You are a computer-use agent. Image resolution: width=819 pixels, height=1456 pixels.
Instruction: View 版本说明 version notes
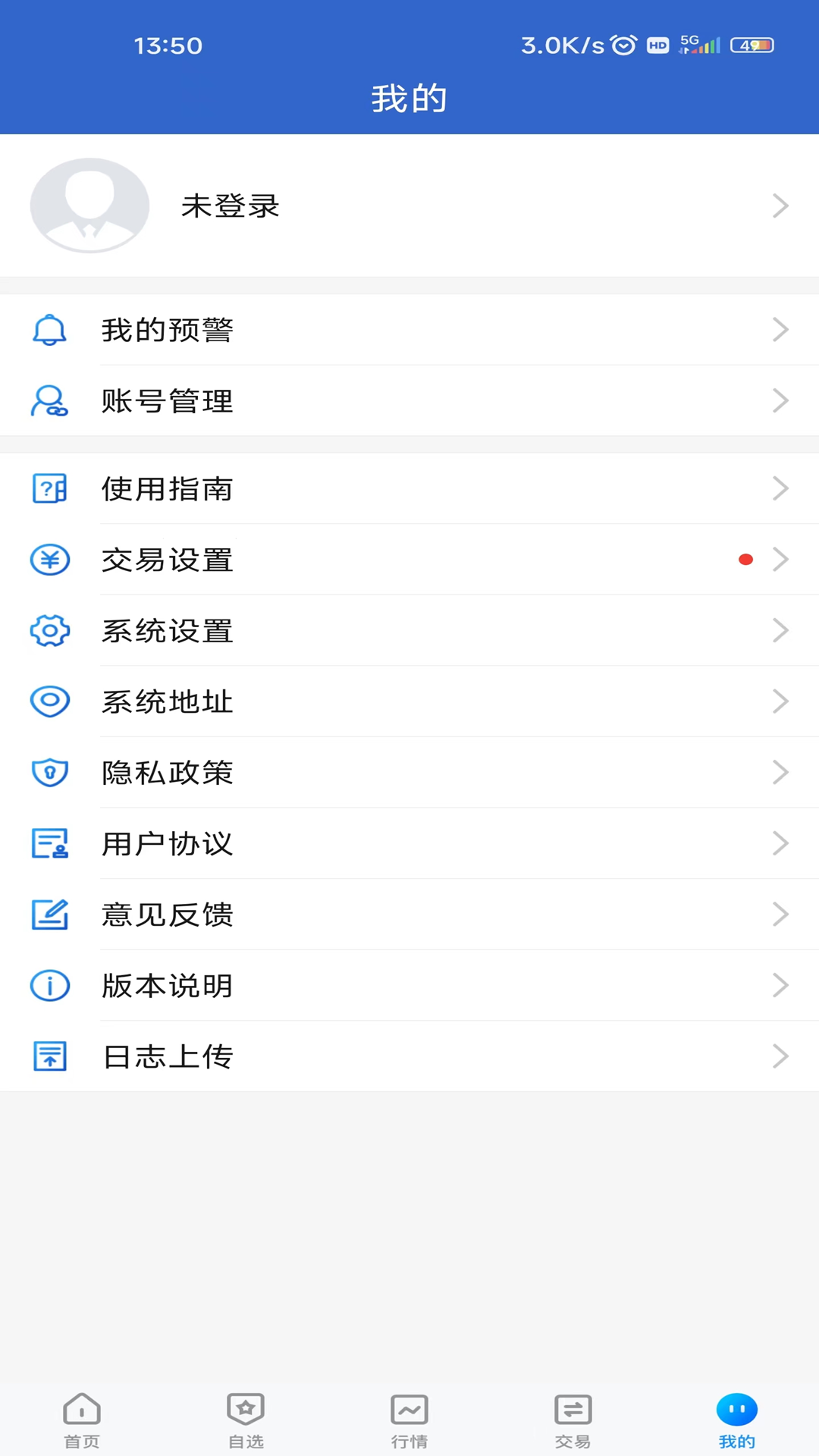coord(409,985)
